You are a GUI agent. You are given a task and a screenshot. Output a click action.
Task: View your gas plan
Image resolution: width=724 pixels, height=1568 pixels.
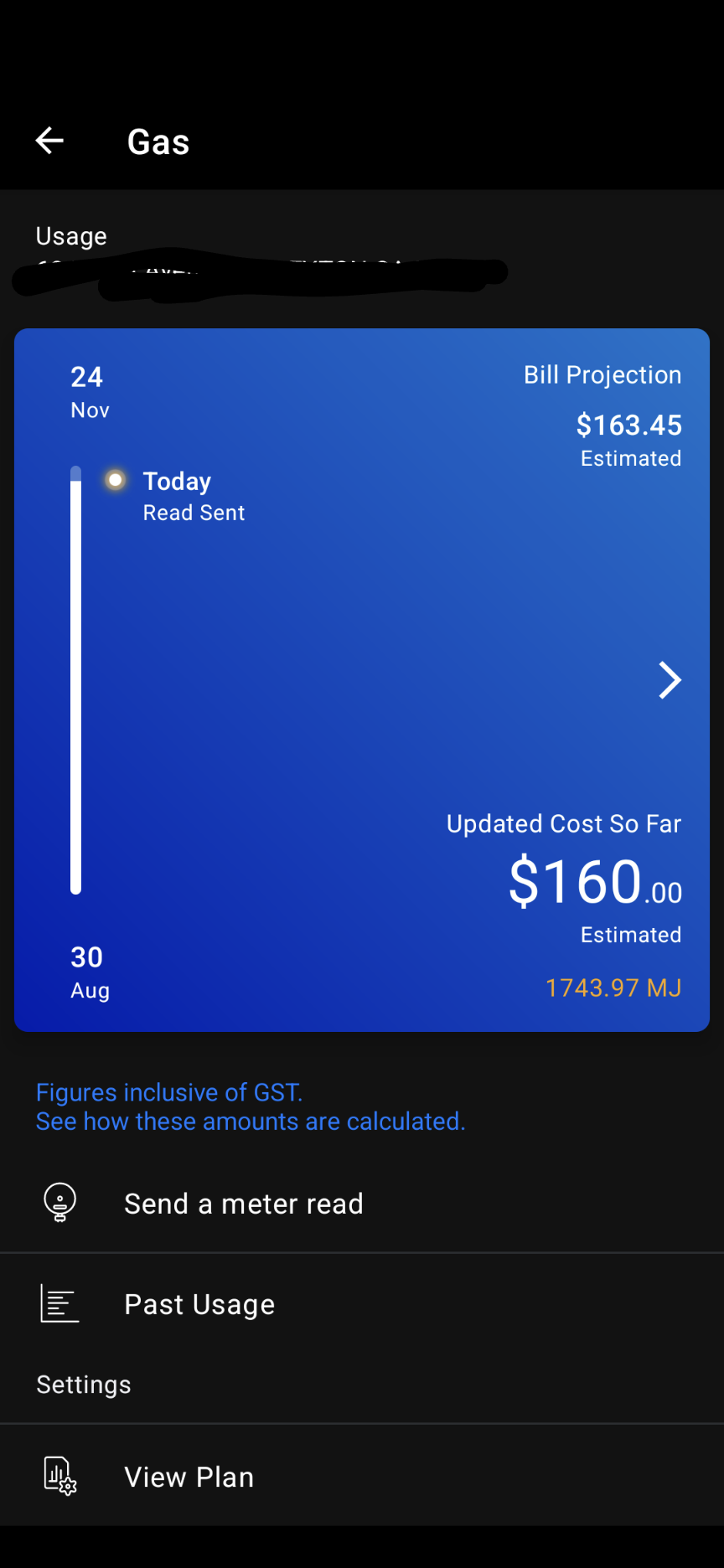click(x=189, y=1477)
